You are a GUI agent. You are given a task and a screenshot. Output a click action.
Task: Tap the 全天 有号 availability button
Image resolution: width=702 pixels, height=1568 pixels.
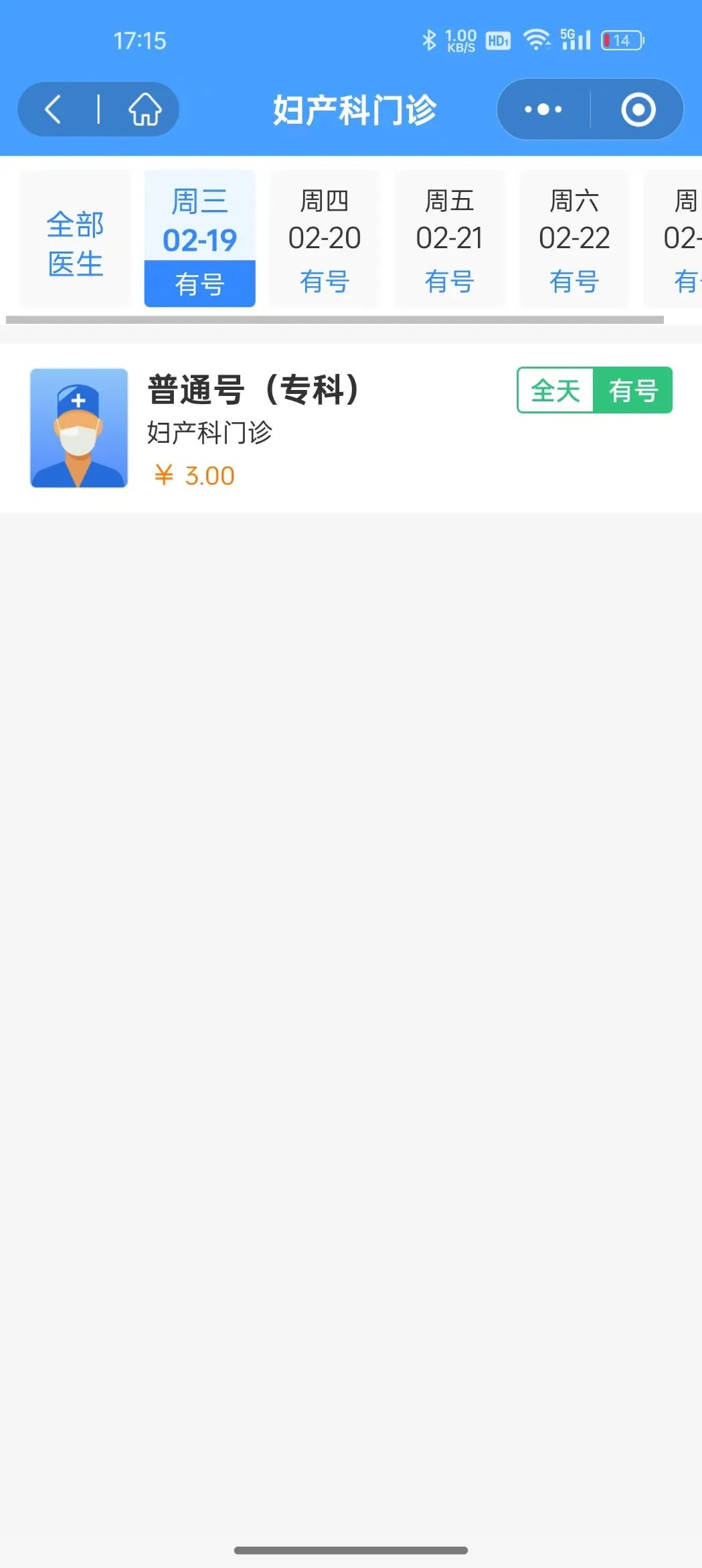(x=594, y=390)
